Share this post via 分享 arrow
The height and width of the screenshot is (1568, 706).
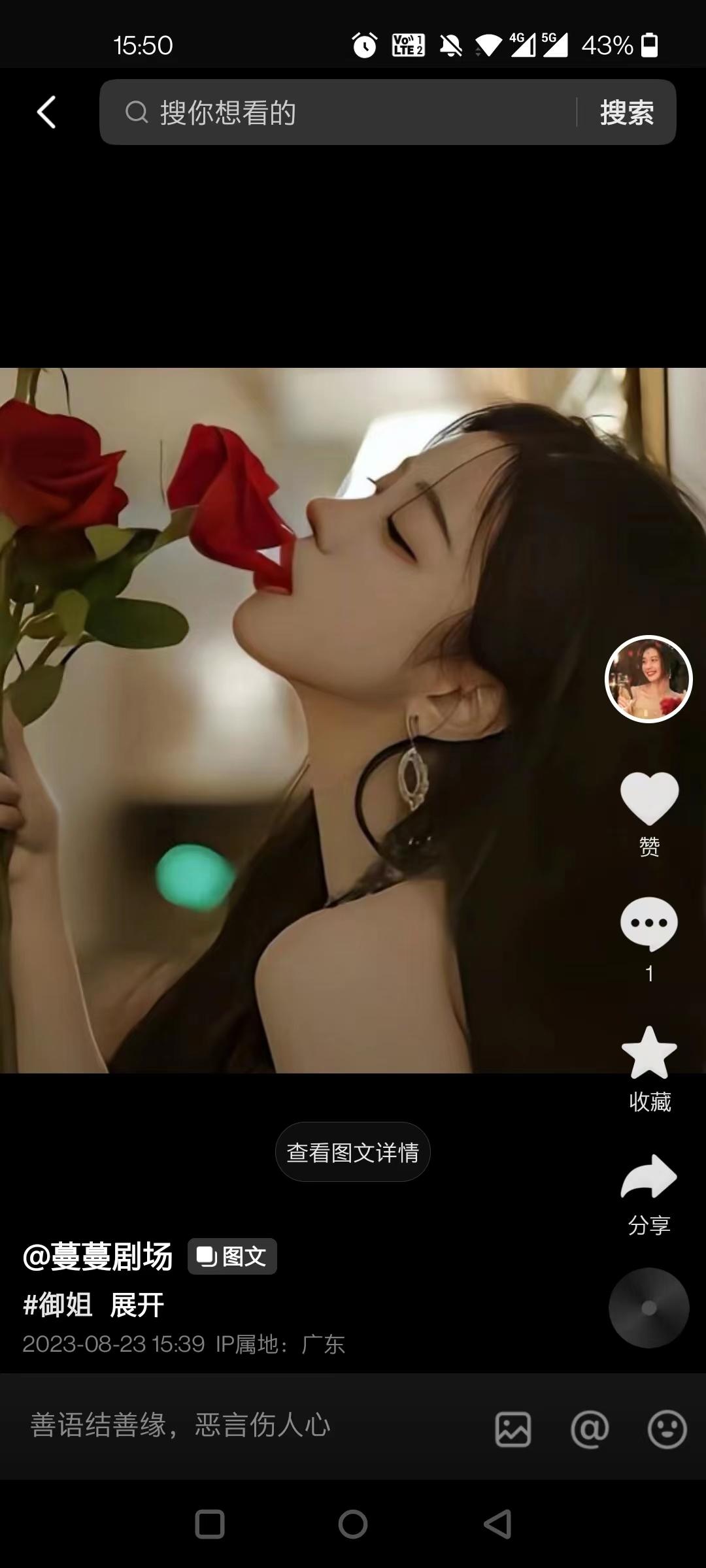(649, 1177)
